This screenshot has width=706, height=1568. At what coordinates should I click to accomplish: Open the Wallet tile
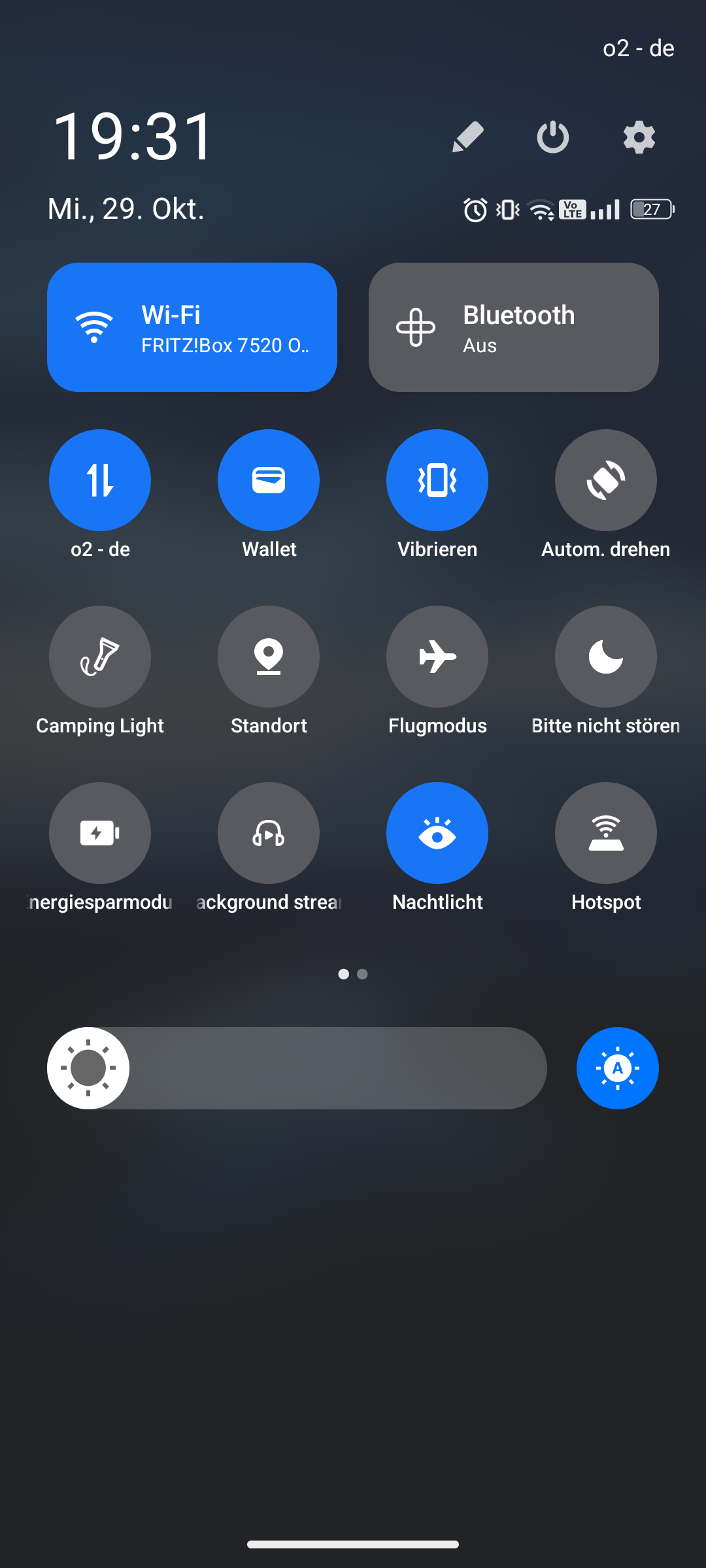point(269,480)
